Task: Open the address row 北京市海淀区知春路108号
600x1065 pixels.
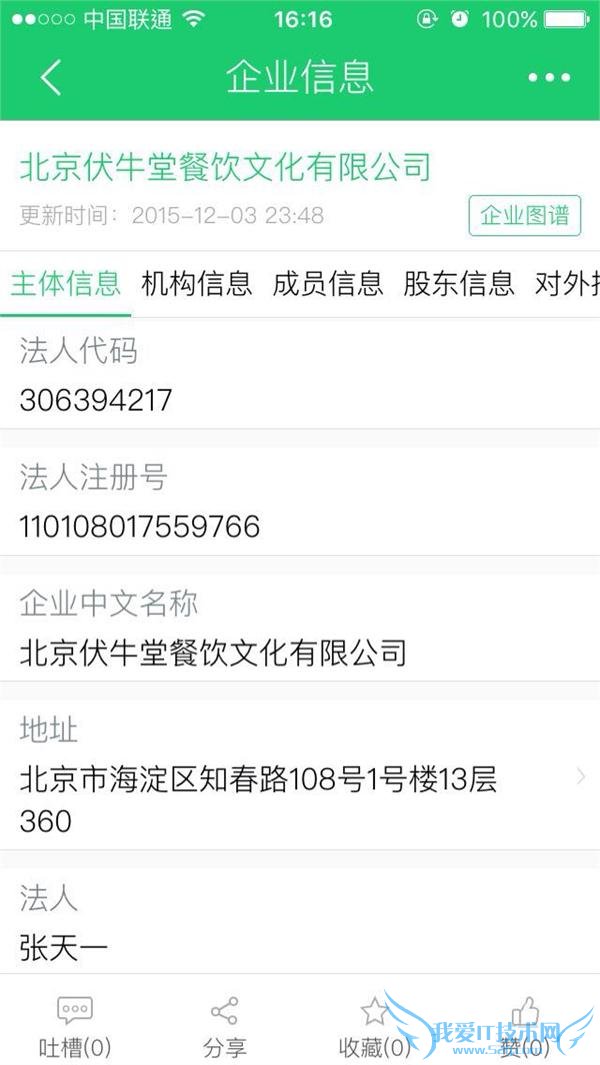Action: [x=300, y=798]
